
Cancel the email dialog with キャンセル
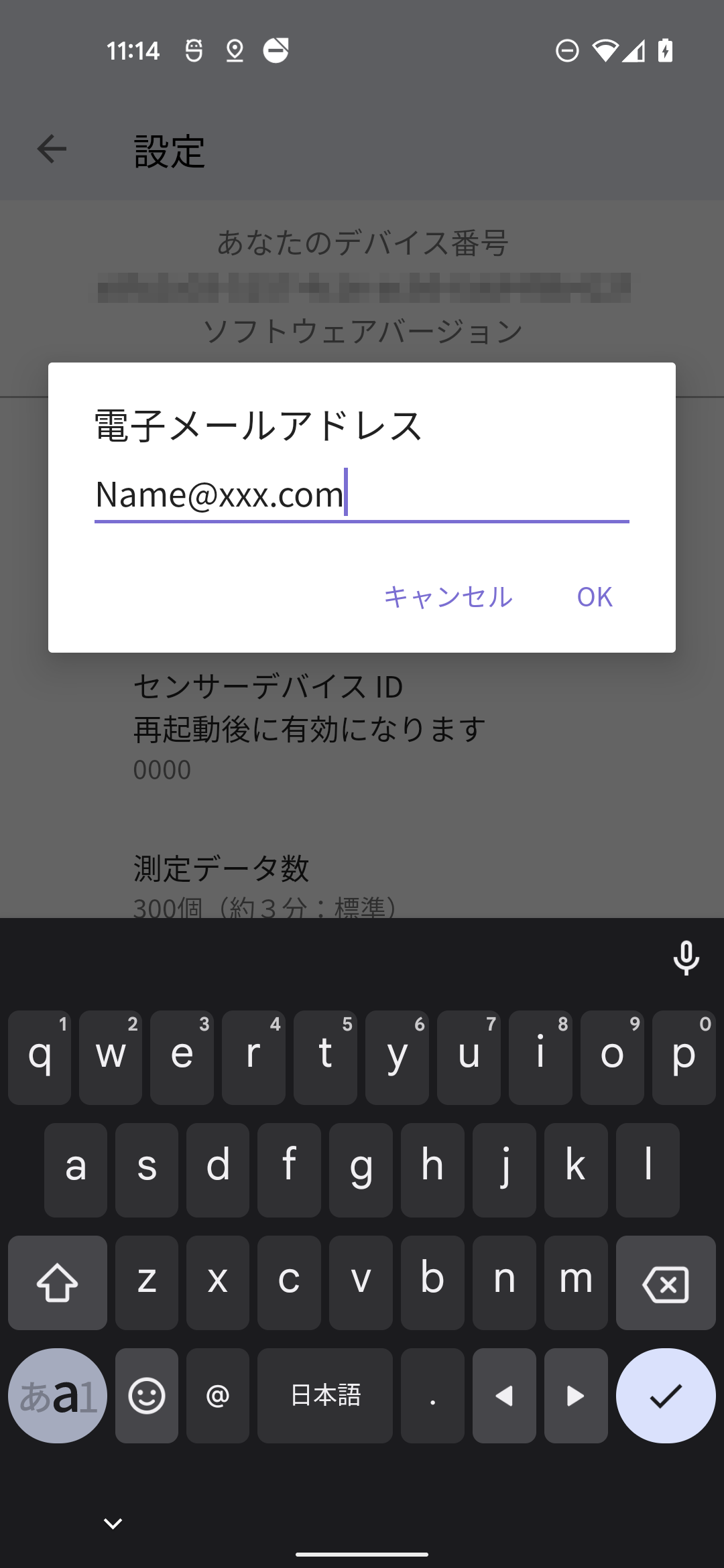448,596
